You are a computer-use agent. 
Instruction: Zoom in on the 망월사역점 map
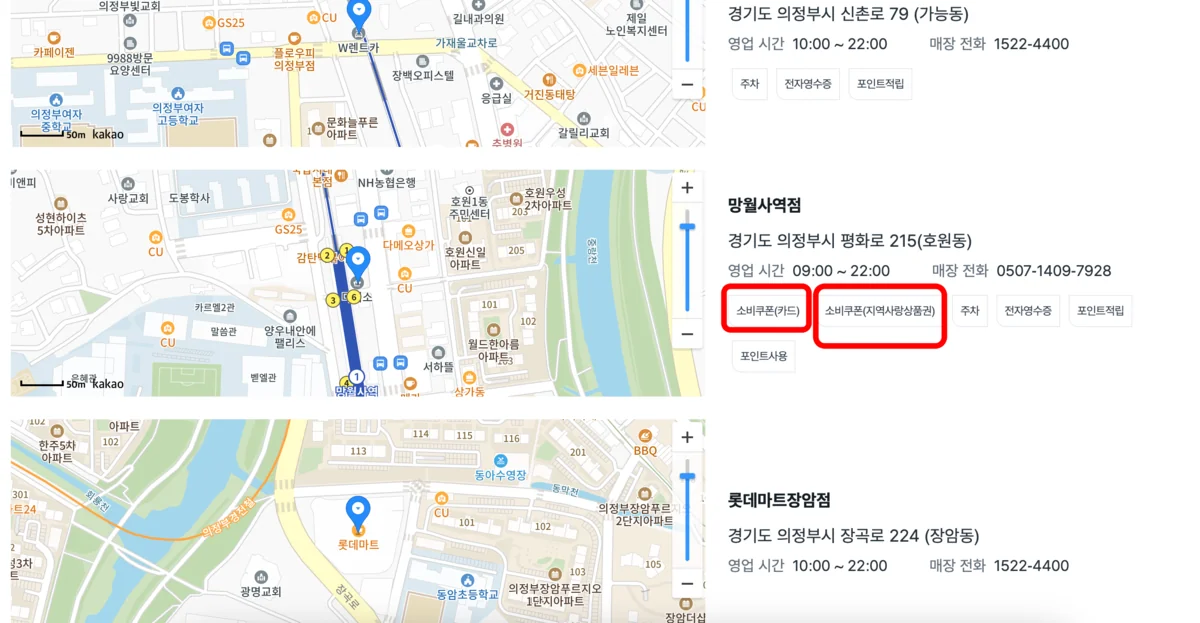coord(687,189)
